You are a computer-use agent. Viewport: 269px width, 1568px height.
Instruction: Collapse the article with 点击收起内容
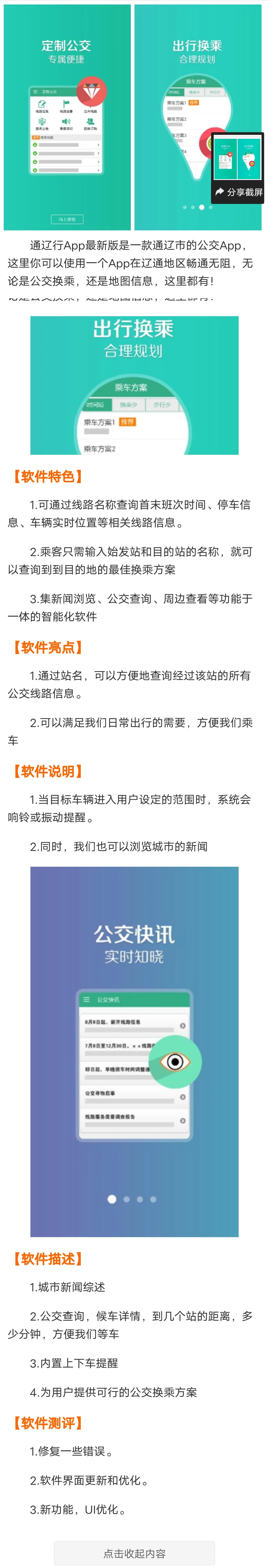[x=134, y=1553]
